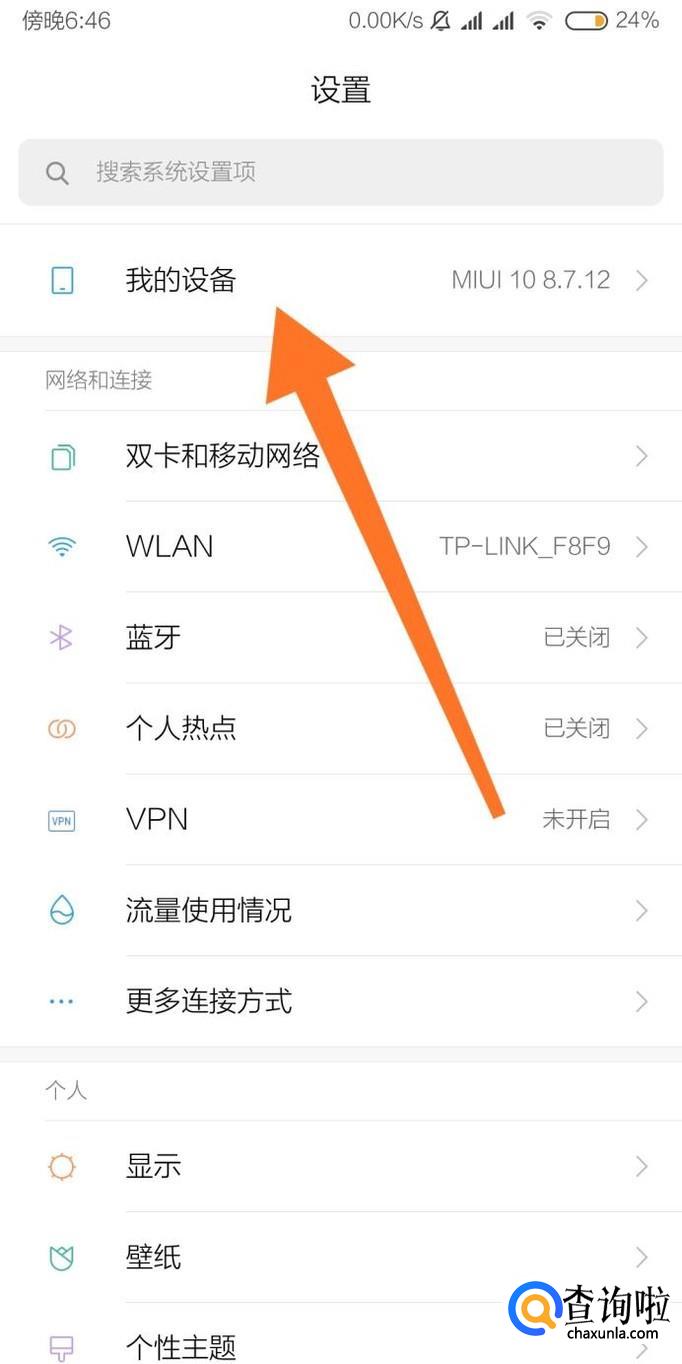Tap the system settings search box
The height and width of the screenshot is (1364, 682).
tap(340, 172)
